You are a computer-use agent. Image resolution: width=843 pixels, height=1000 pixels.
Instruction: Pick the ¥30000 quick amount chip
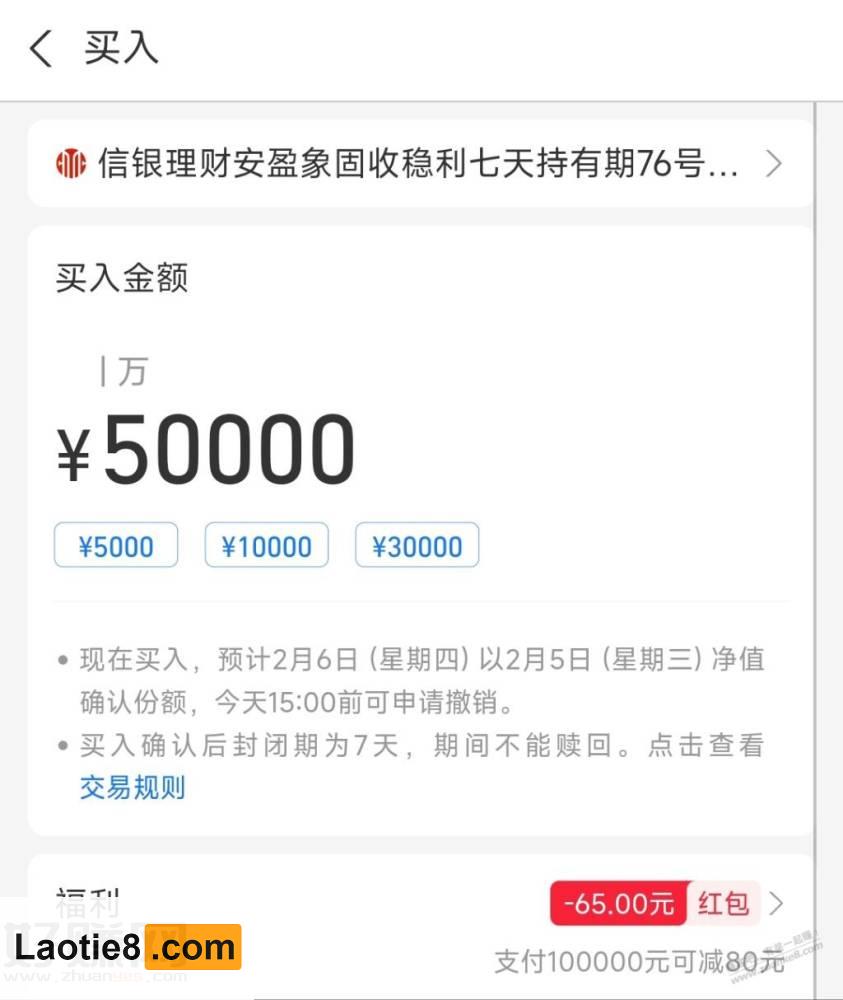coord(417,546)
